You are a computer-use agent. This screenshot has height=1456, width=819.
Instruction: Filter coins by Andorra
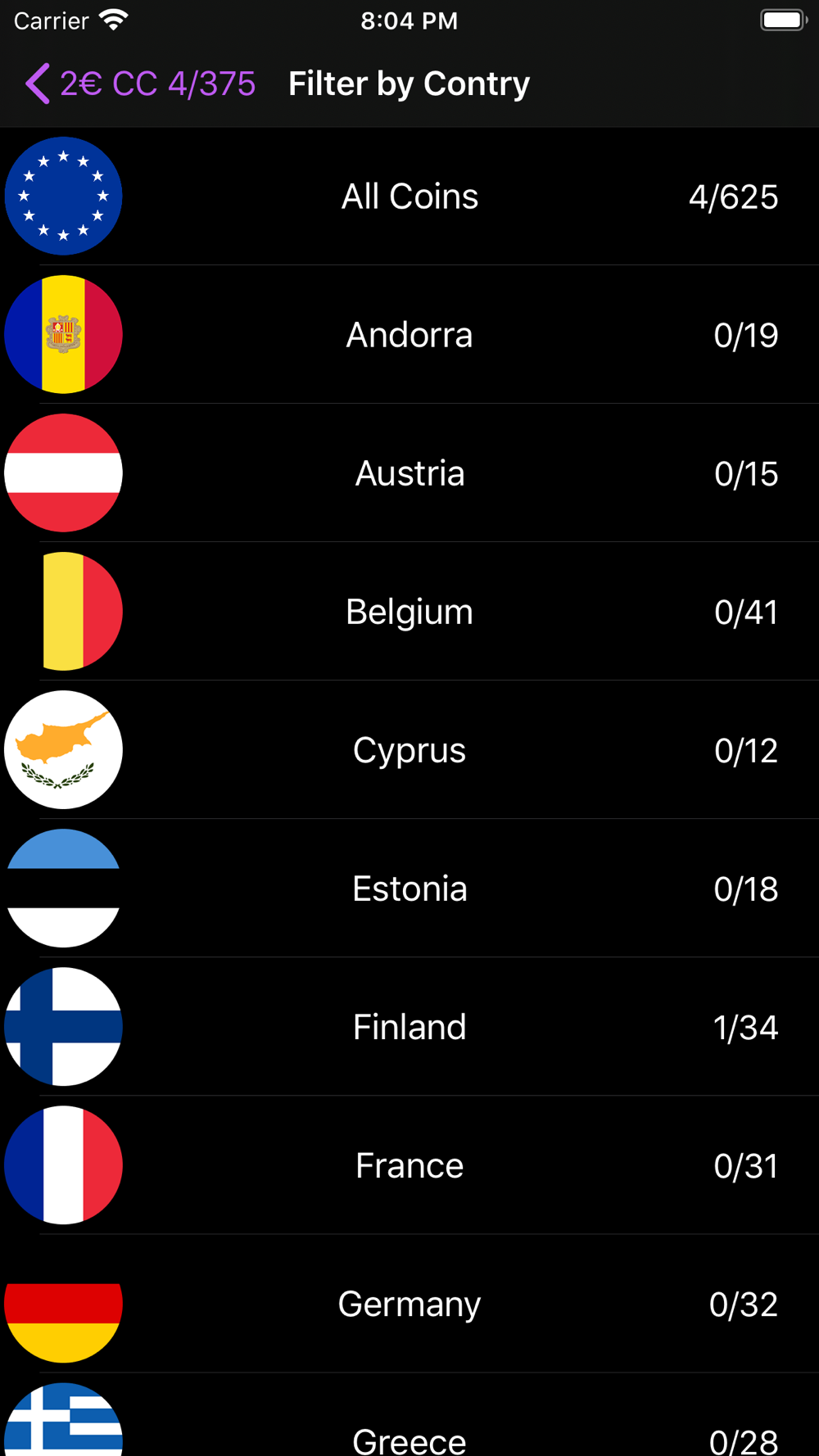[409, 335]
